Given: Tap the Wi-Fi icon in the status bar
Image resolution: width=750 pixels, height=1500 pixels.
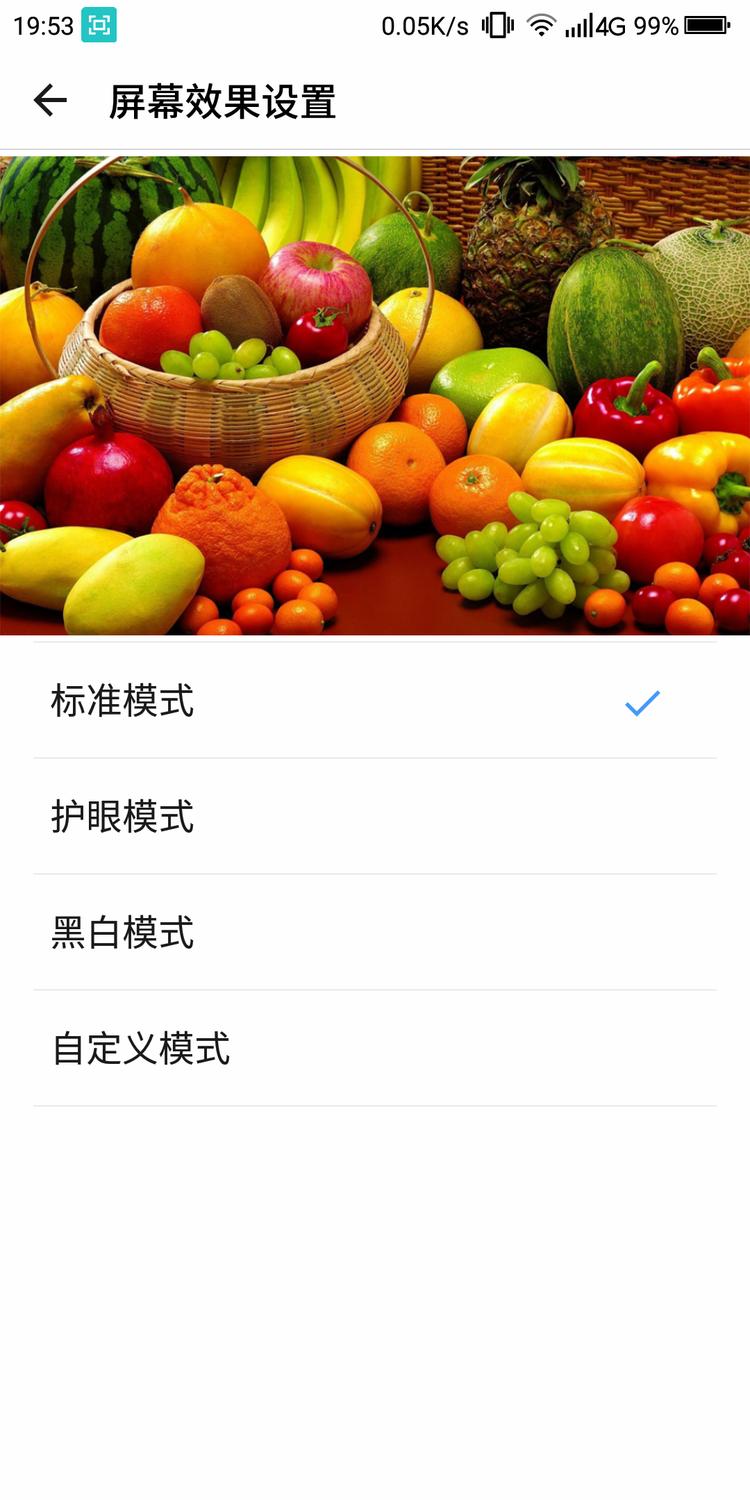Looking at the screenshot, I should [x=541, y=25].
